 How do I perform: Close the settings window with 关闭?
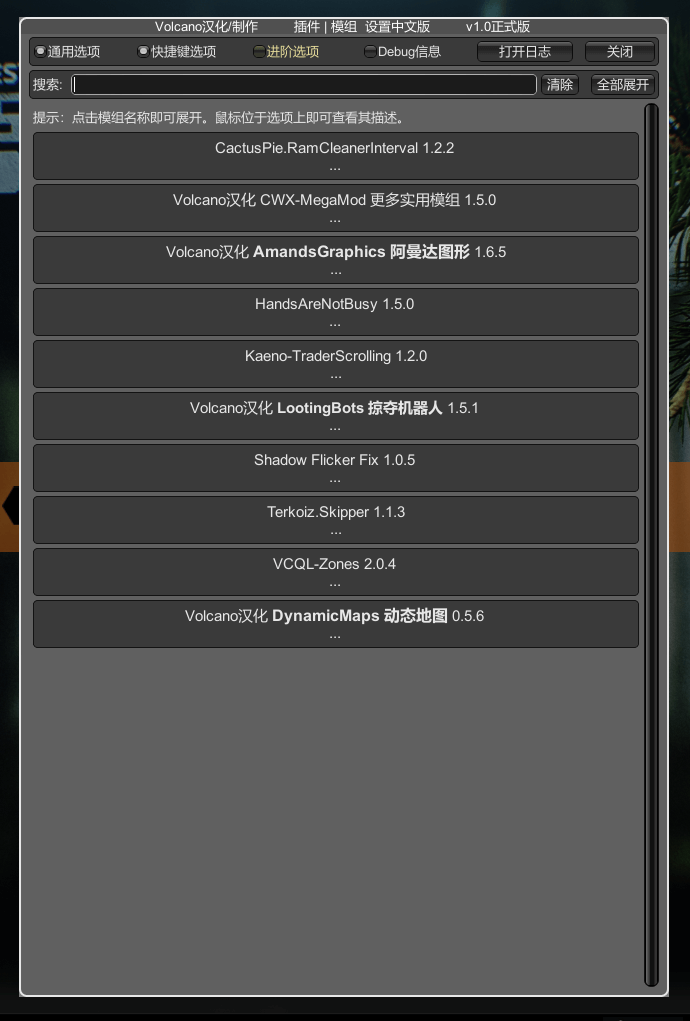[619, 51]
